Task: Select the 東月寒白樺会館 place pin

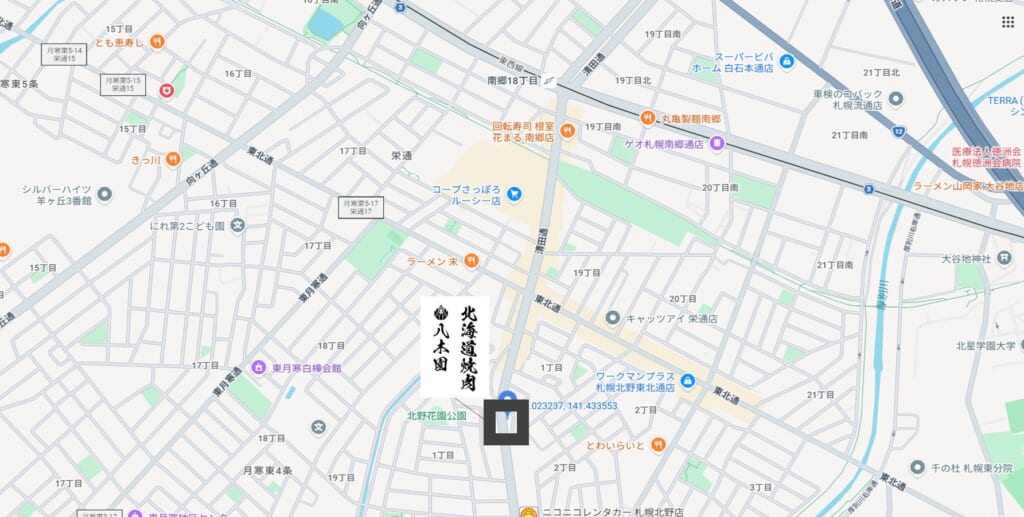Action: point(258,368)
